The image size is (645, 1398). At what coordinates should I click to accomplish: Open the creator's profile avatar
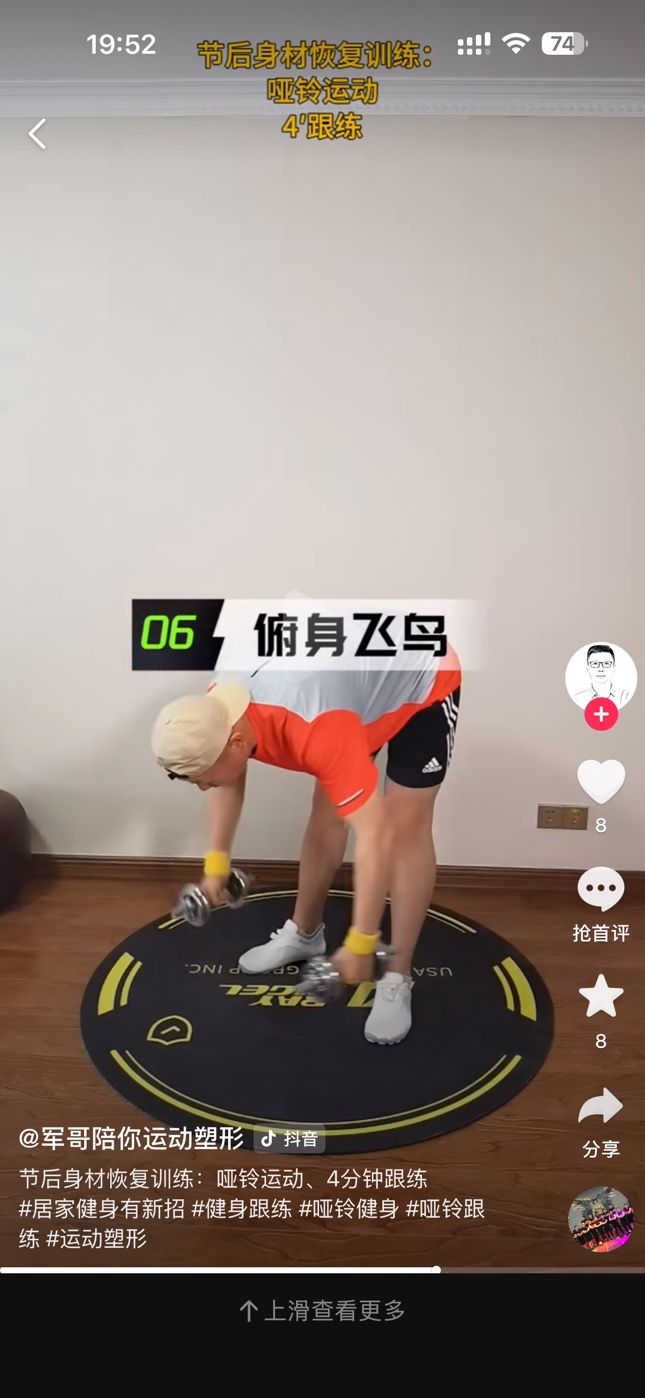(600, 676)
